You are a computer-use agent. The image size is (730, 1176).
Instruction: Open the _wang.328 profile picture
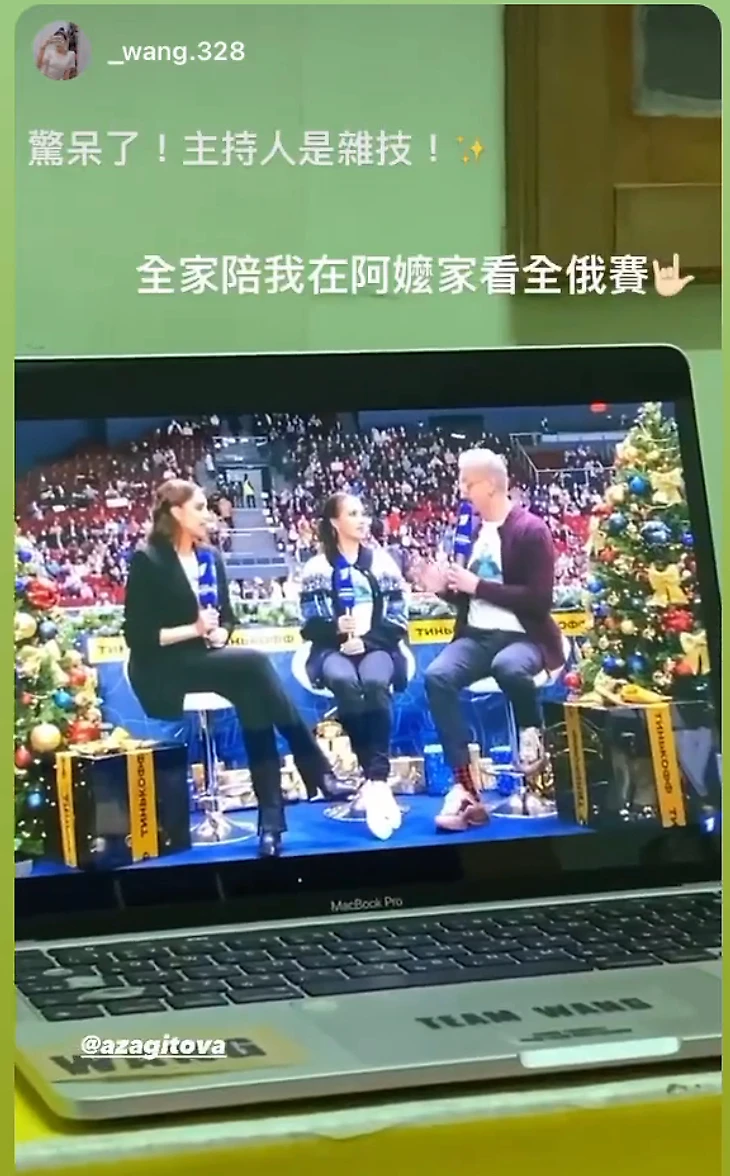(x=61, y=52)
